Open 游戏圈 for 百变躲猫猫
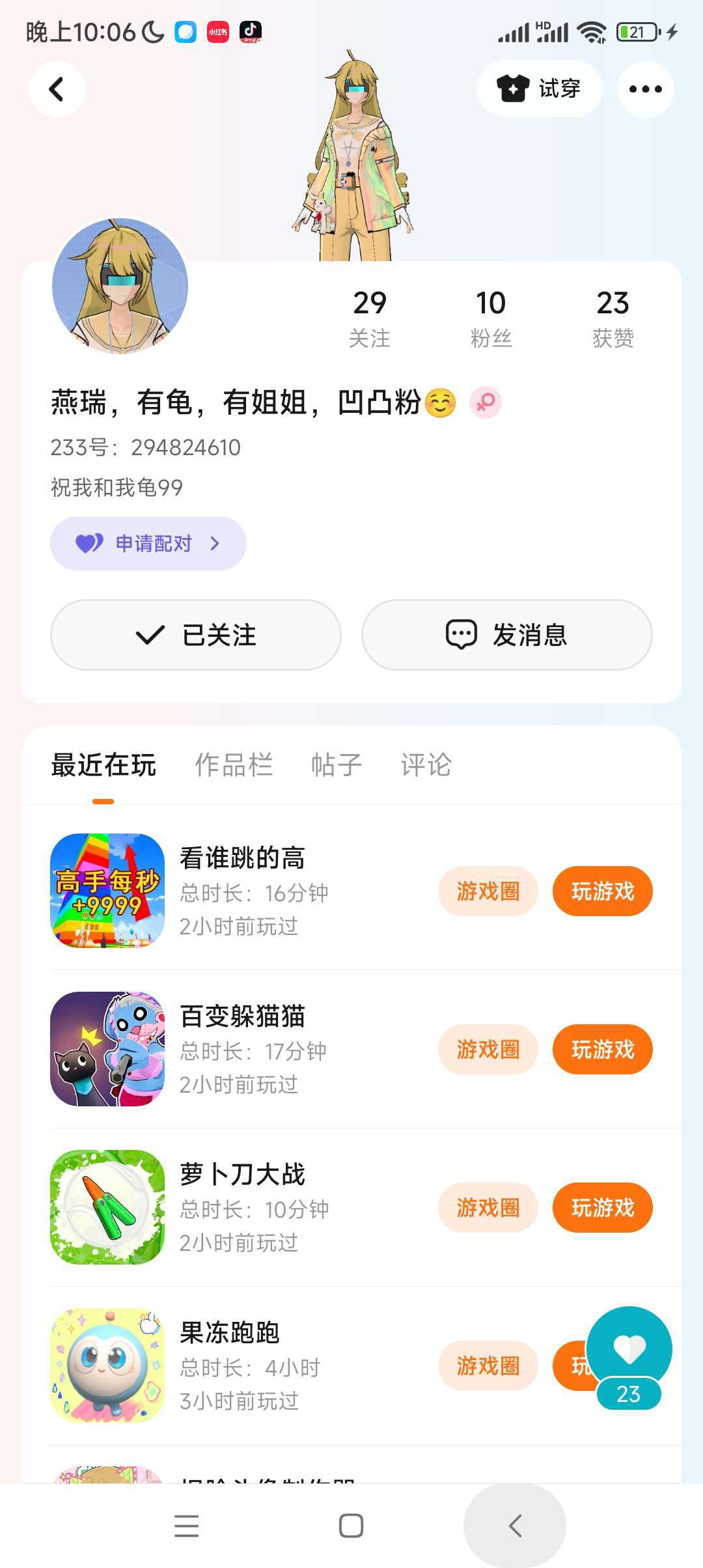 [488, 1049]
